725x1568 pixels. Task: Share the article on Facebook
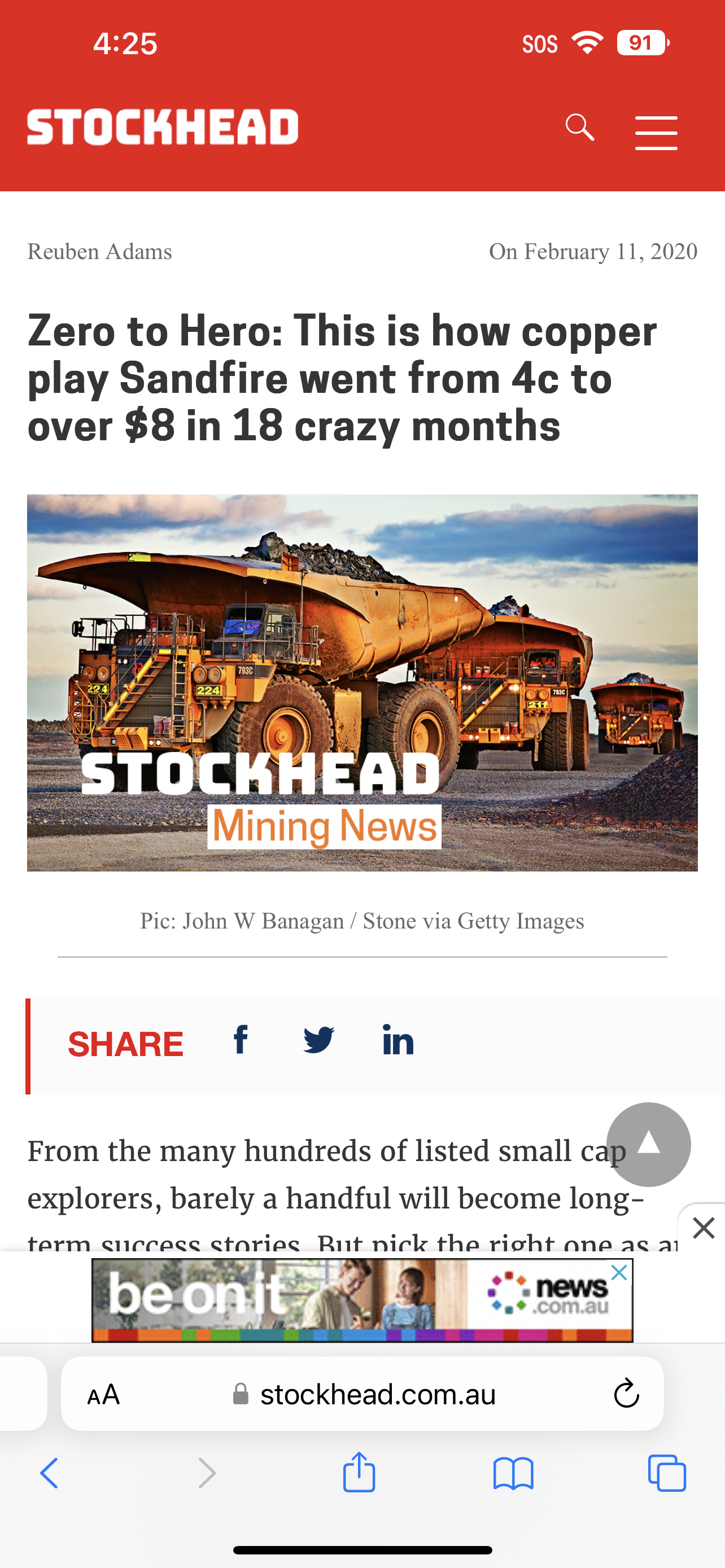[241, 1039]
